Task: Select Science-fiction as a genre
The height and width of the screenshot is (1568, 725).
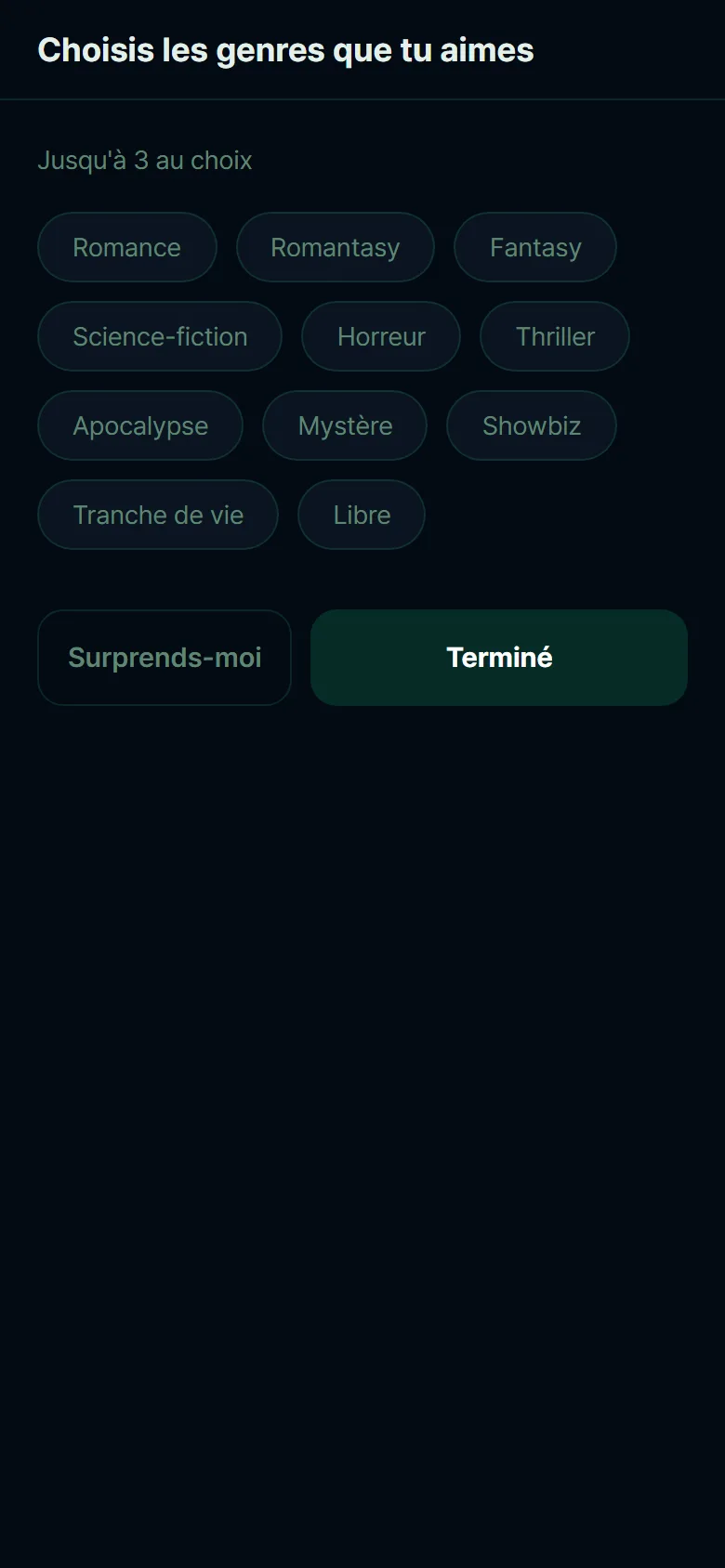Action: [x=160, y=336]
